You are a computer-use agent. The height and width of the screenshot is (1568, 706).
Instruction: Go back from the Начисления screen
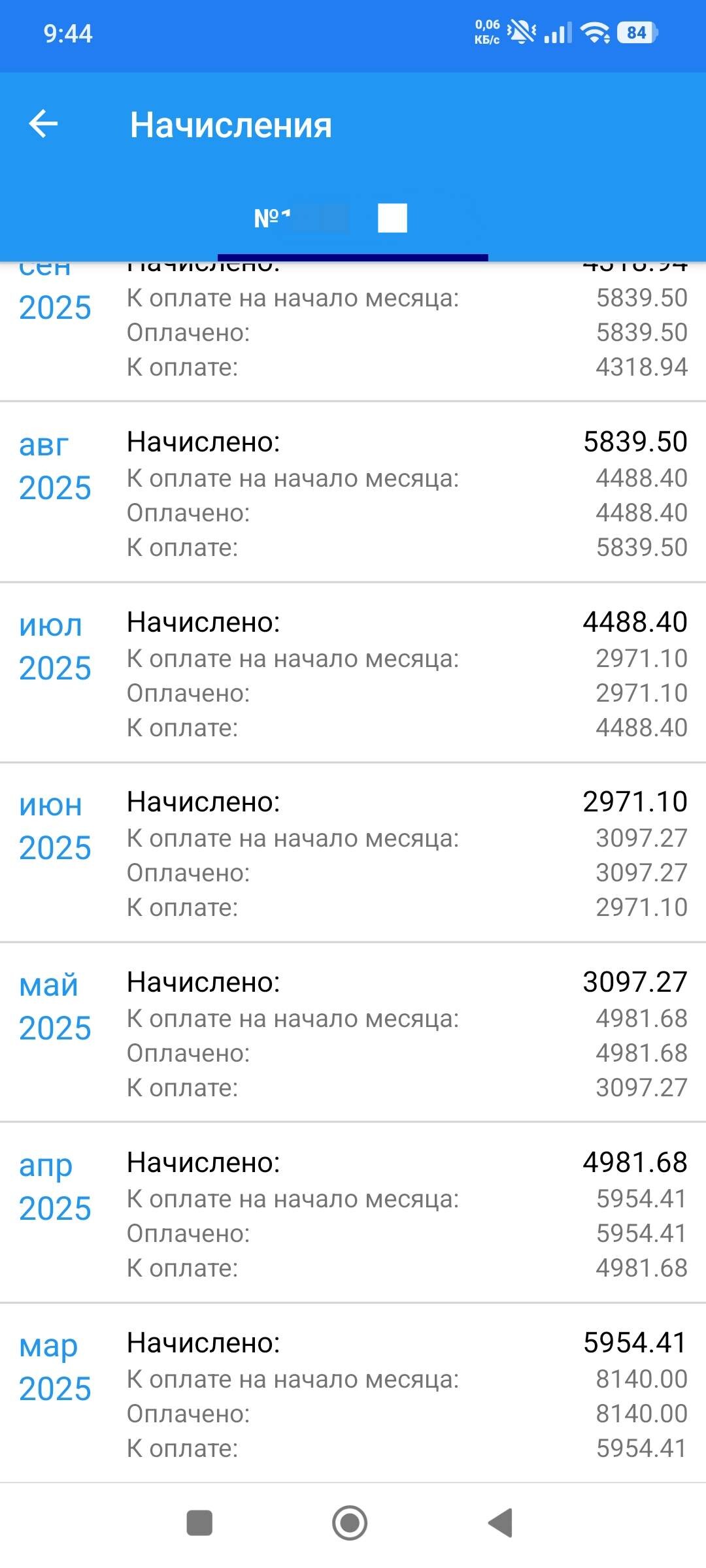(x=44, y=124)
